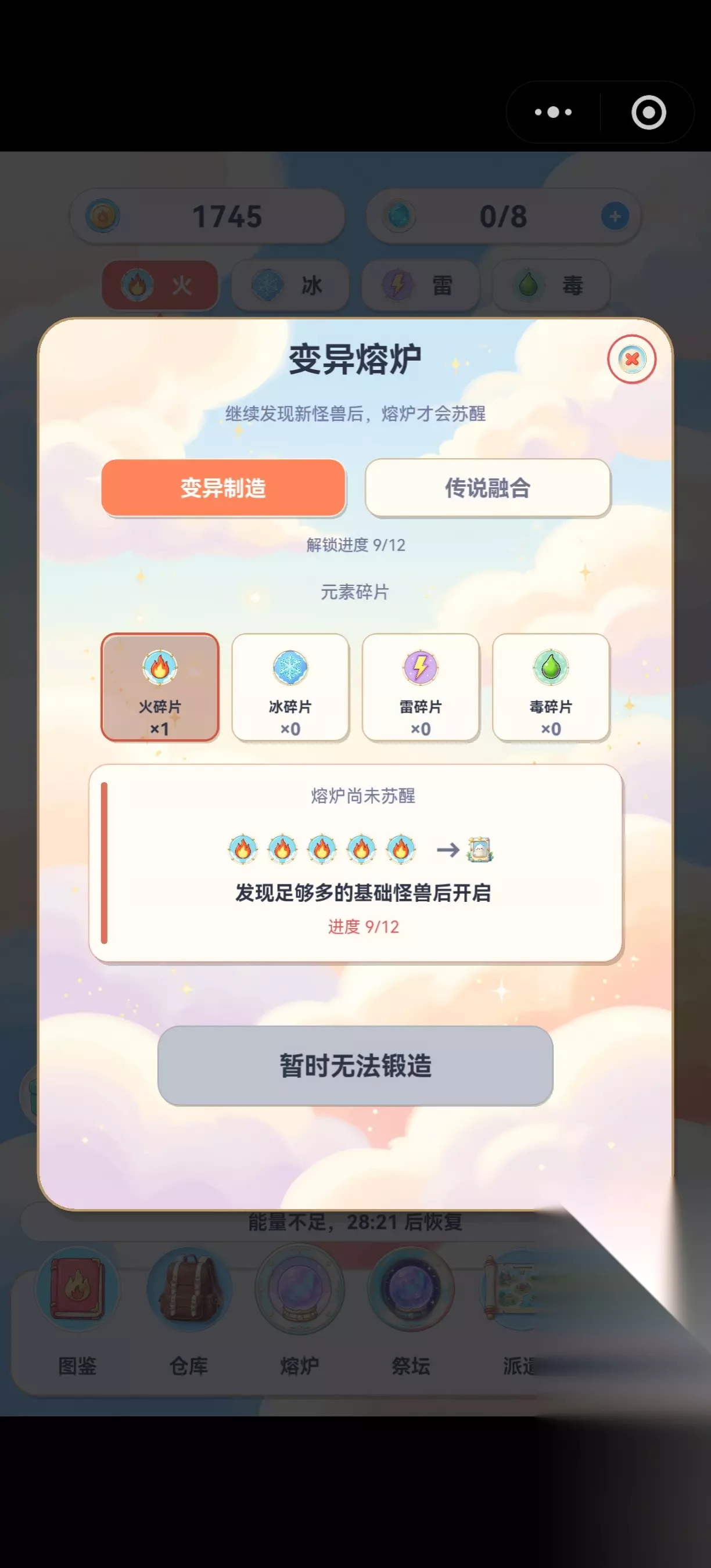Switch to the 传说融合 tab

coord(487,488)
